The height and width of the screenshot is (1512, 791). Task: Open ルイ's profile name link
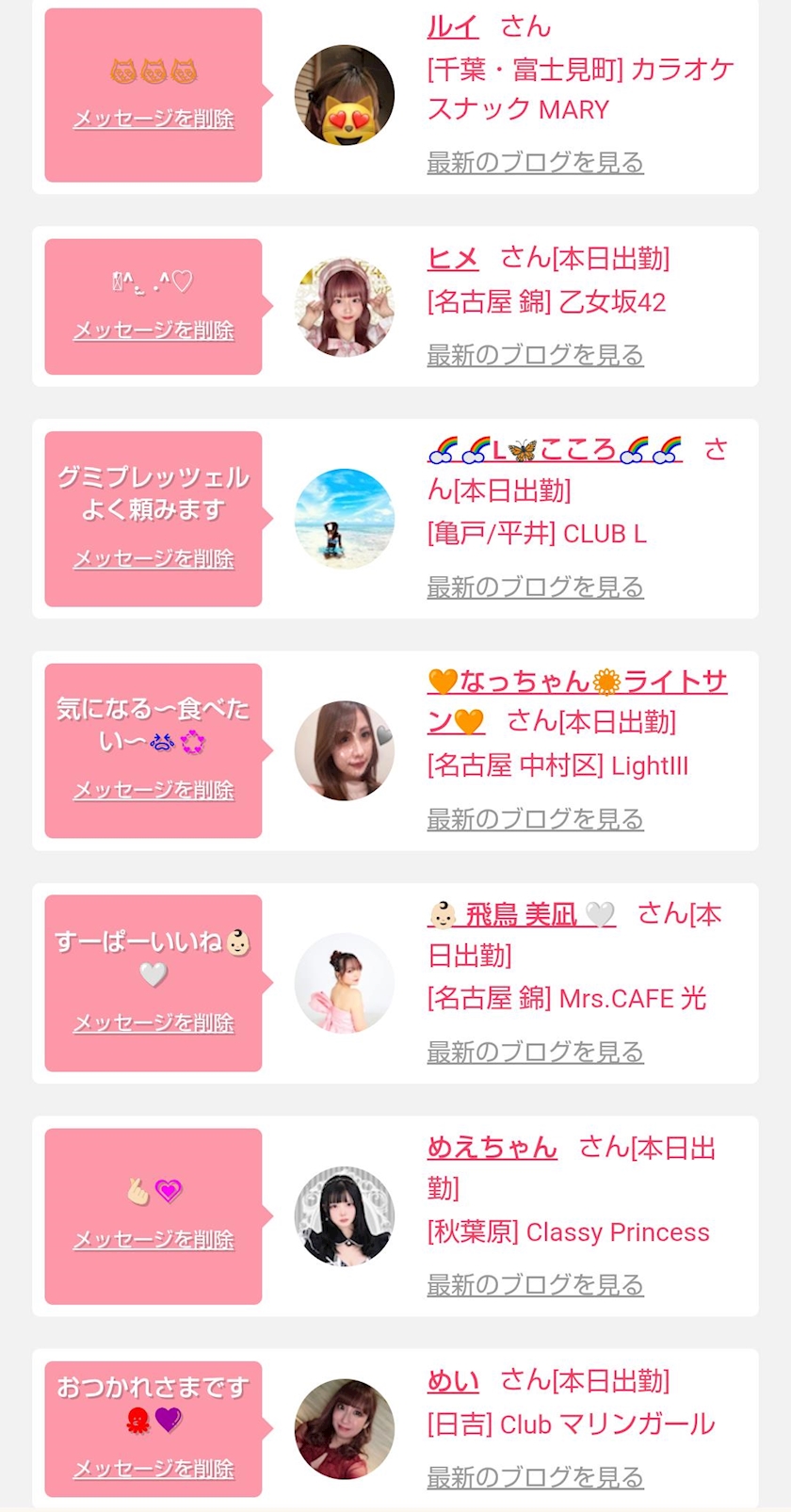click(x=453, y=26)
